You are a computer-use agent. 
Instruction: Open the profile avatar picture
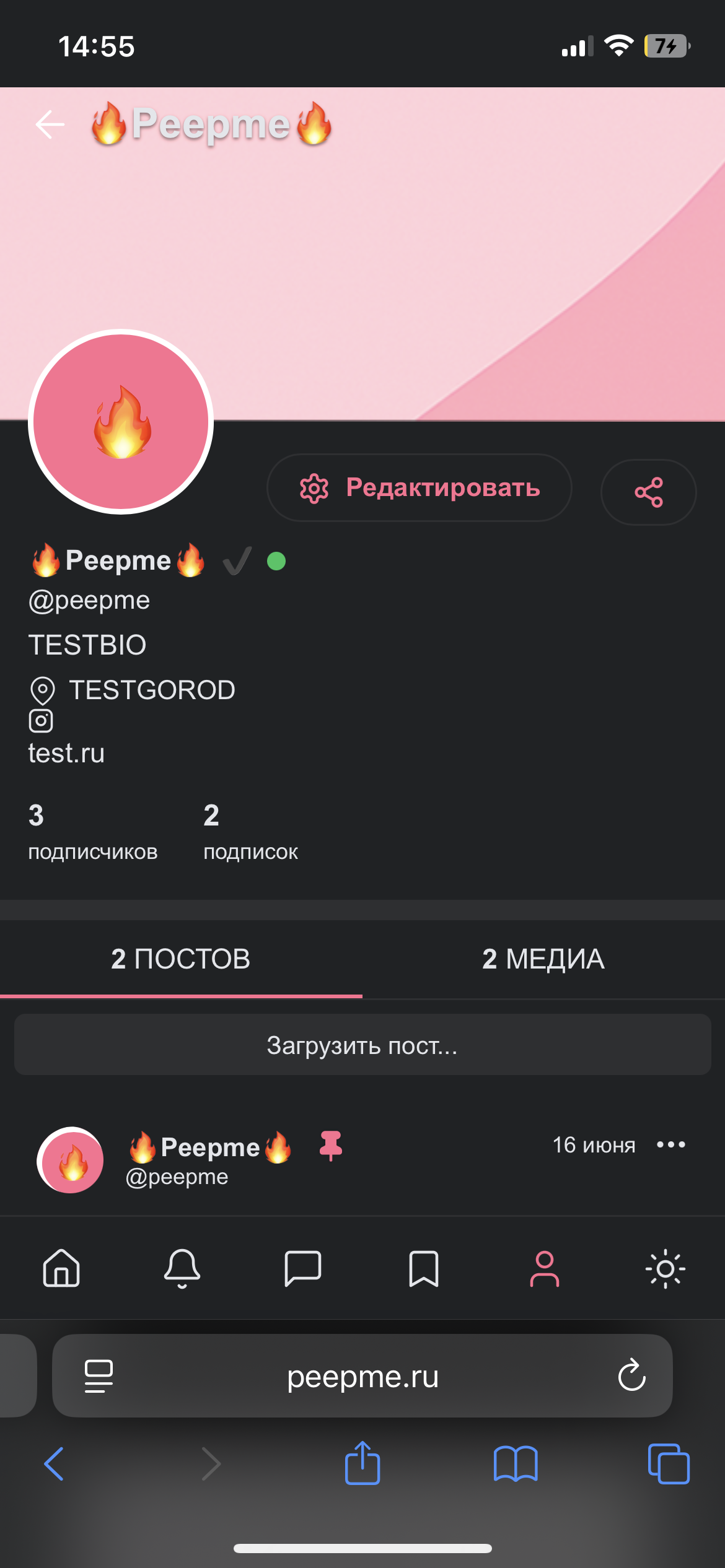click(121, 422)
